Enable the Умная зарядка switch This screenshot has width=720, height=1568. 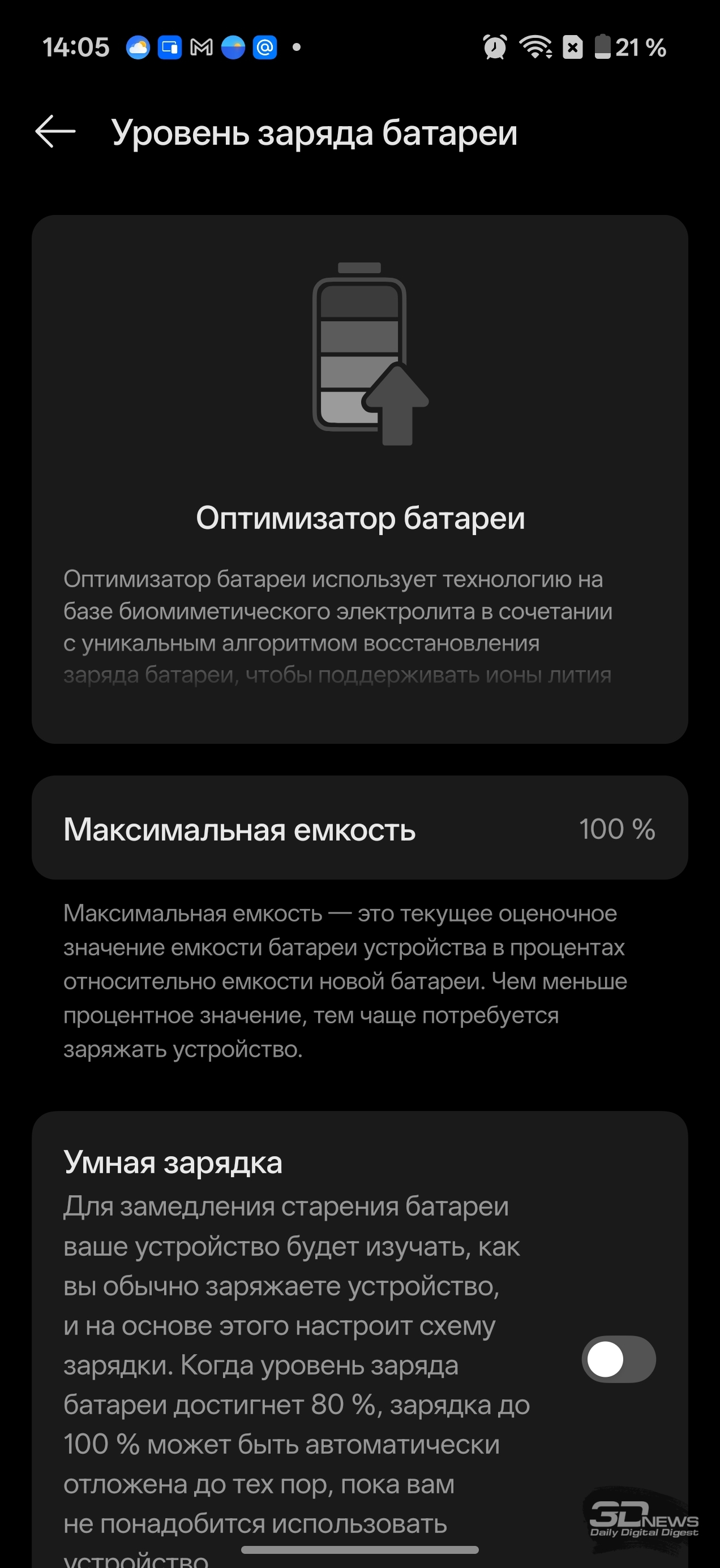click(x=618, y=1359)
